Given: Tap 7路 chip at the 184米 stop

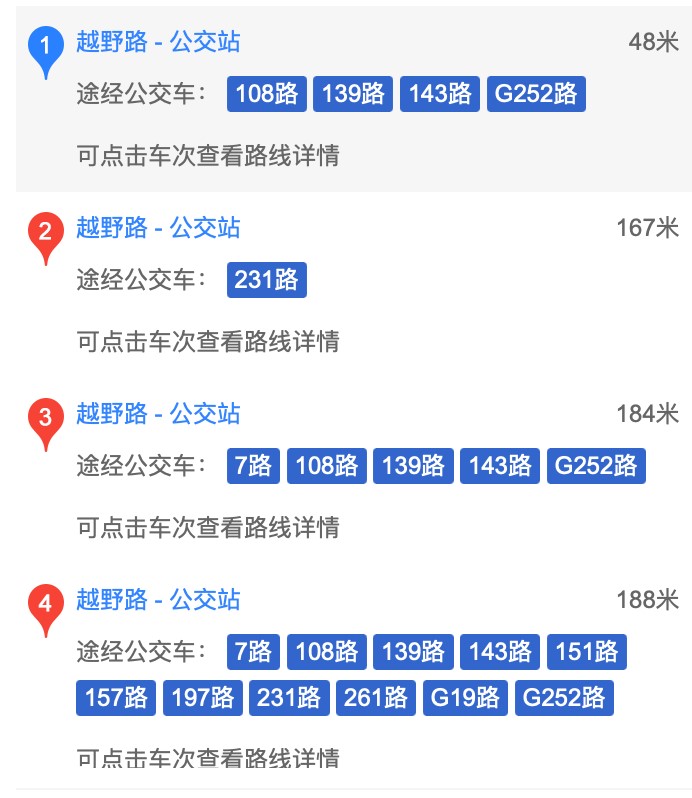Looking at the screenshot, I should tap(253, 466).
